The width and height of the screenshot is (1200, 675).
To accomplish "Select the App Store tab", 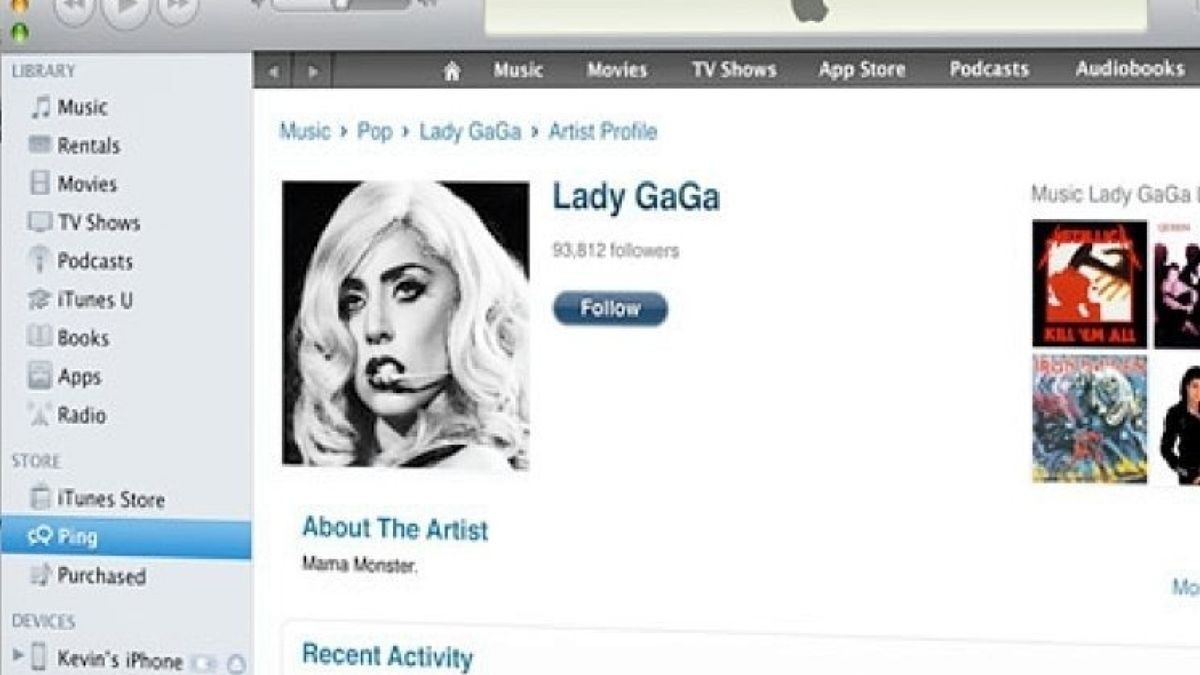I will pos(861,70).
